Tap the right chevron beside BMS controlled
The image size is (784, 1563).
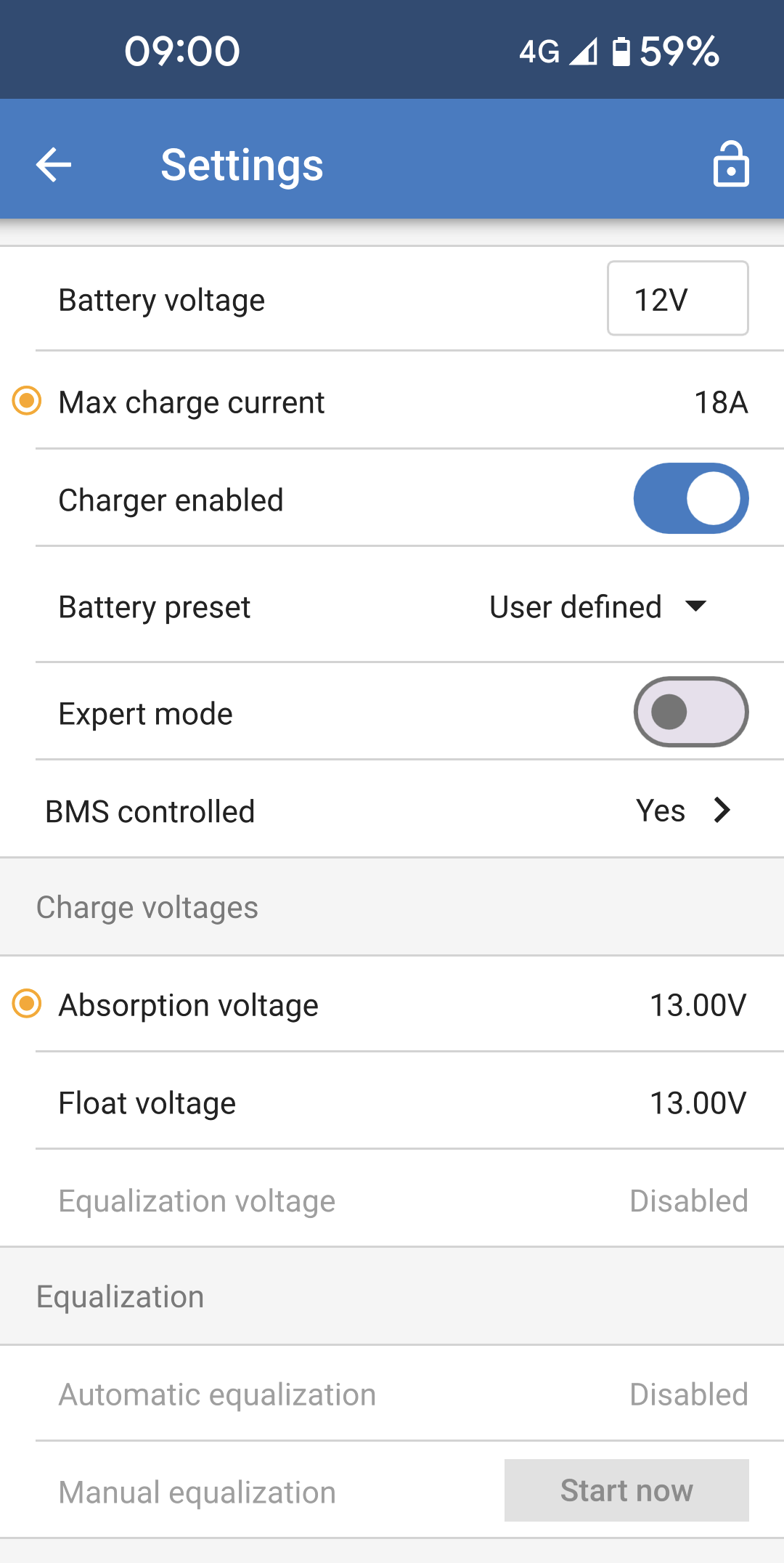tap(721, 811)
